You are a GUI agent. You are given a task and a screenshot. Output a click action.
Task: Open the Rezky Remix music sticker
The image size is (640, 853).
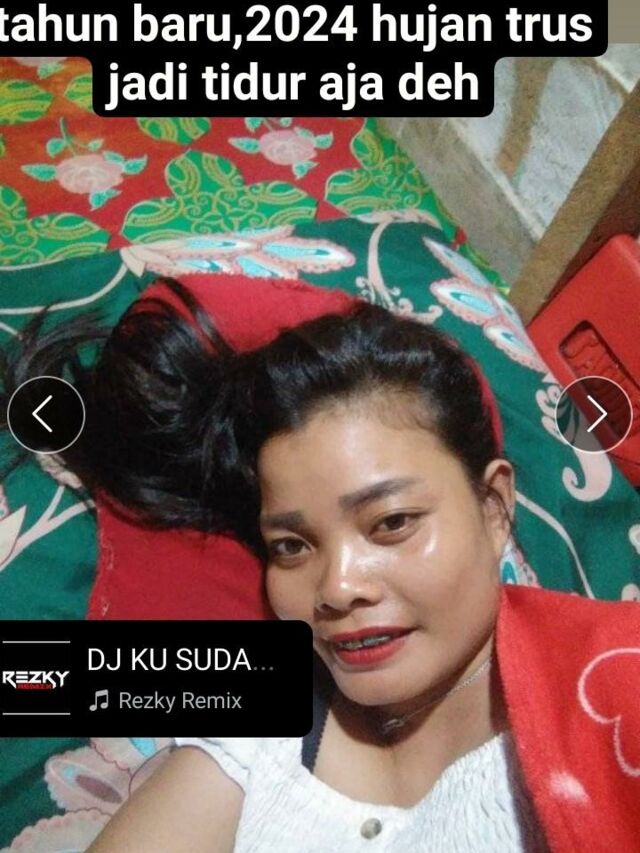coord(155,679)
